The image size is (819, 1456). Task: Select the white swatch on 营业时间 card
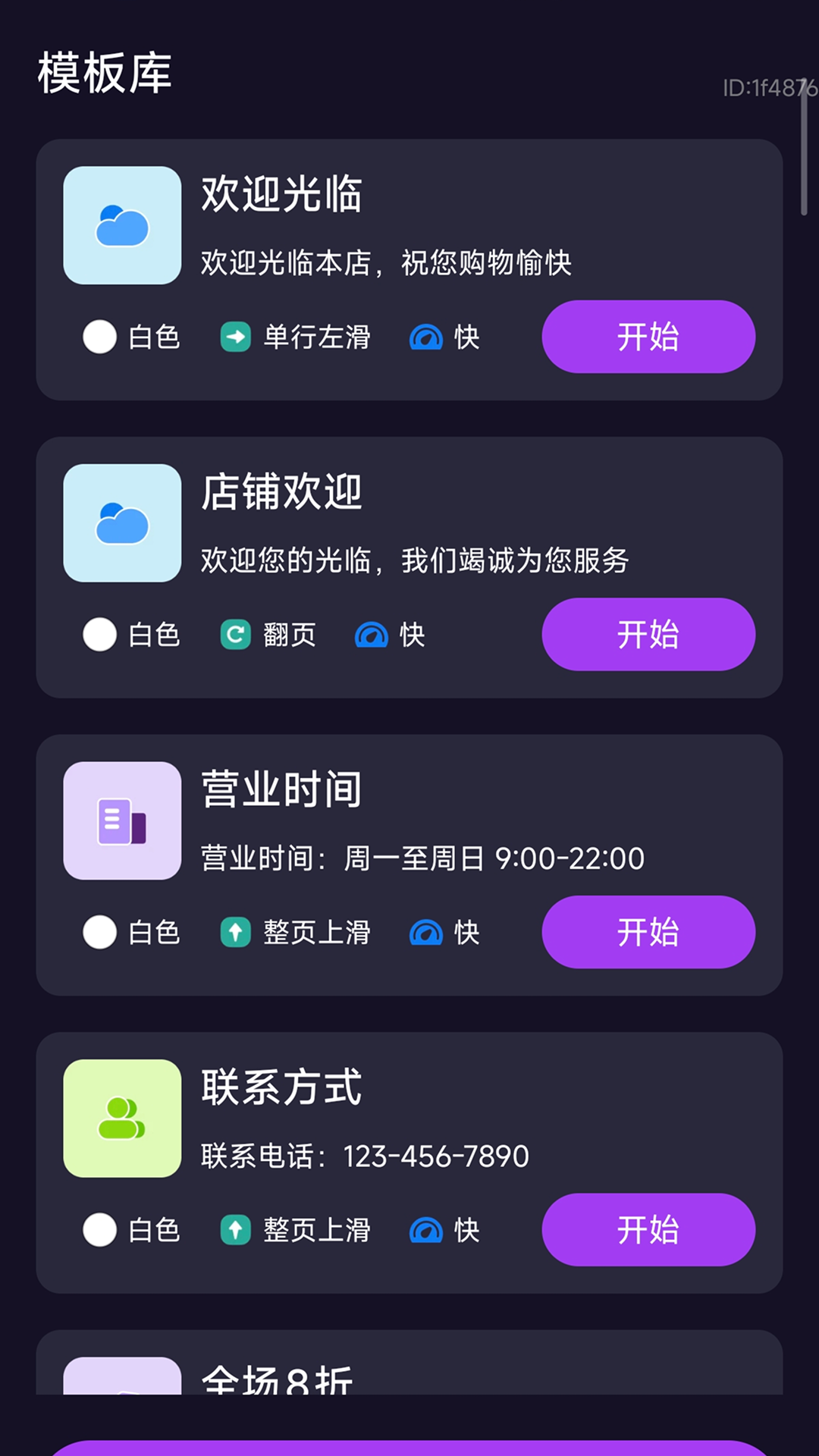tap(99, 933)
